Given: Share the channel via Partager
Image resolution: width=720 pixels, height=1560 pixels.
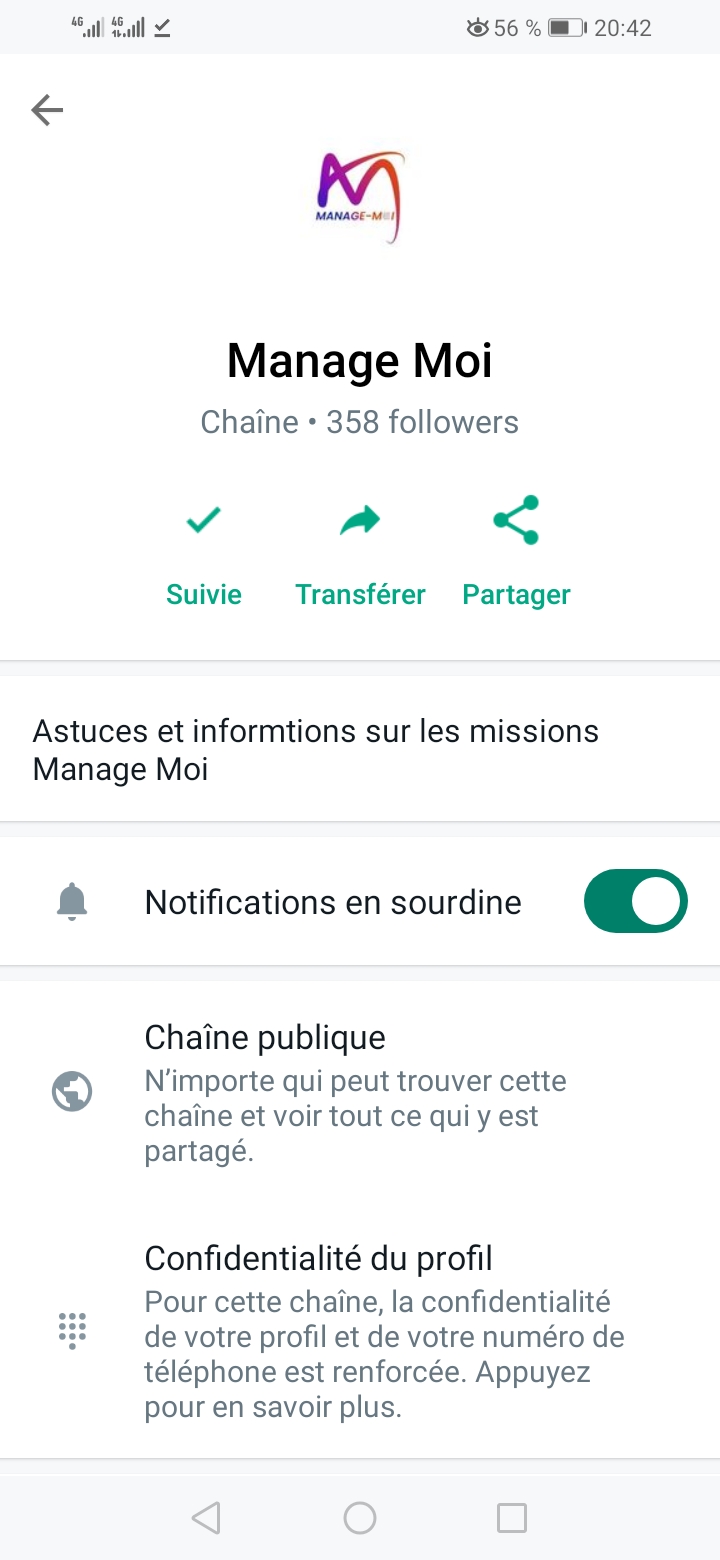Looking at the screenshot, I should (516, 552).
